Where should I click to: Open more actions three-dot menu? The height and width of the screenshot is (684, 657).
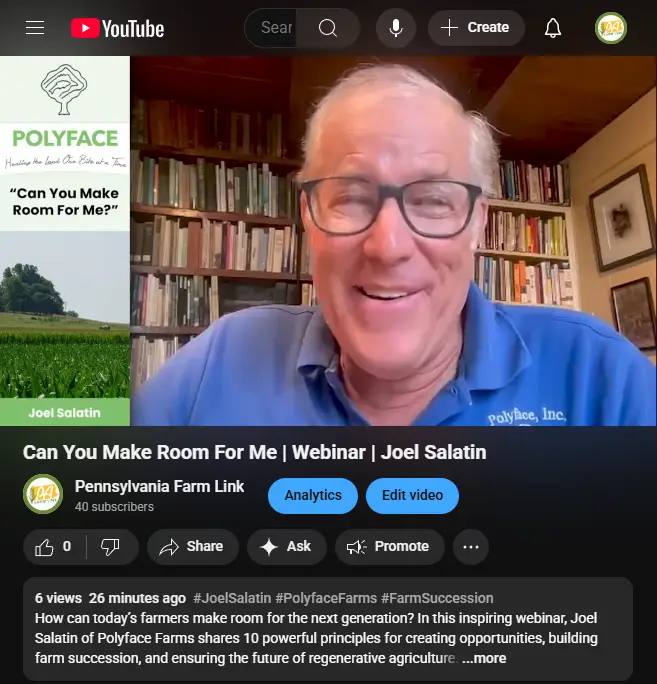471,547
